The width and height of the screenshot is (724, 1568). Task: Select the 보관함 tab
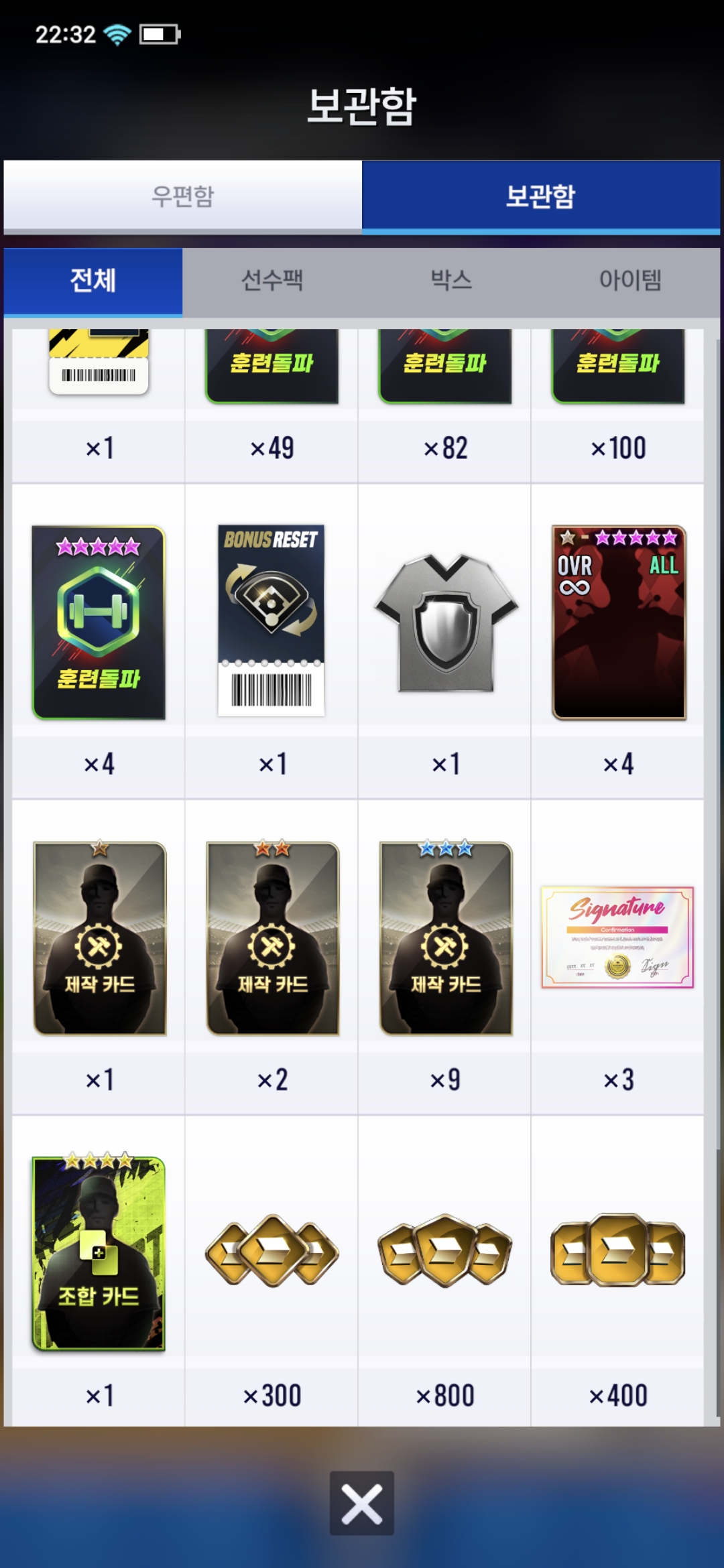pyautogui.click(x=540, y=196)
